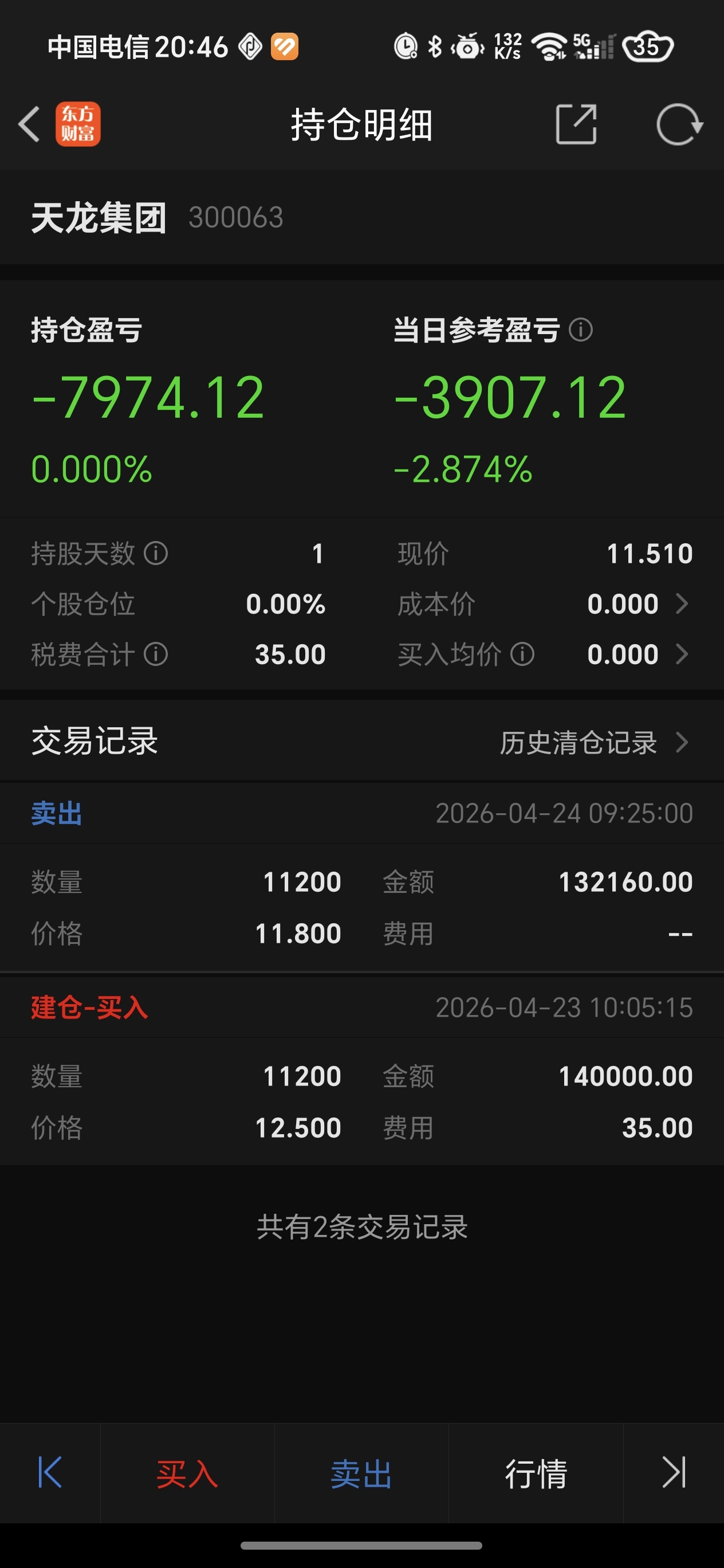Go back using the top-left arrow
This screenshot has width=724, height=1568.
[29, 124]
